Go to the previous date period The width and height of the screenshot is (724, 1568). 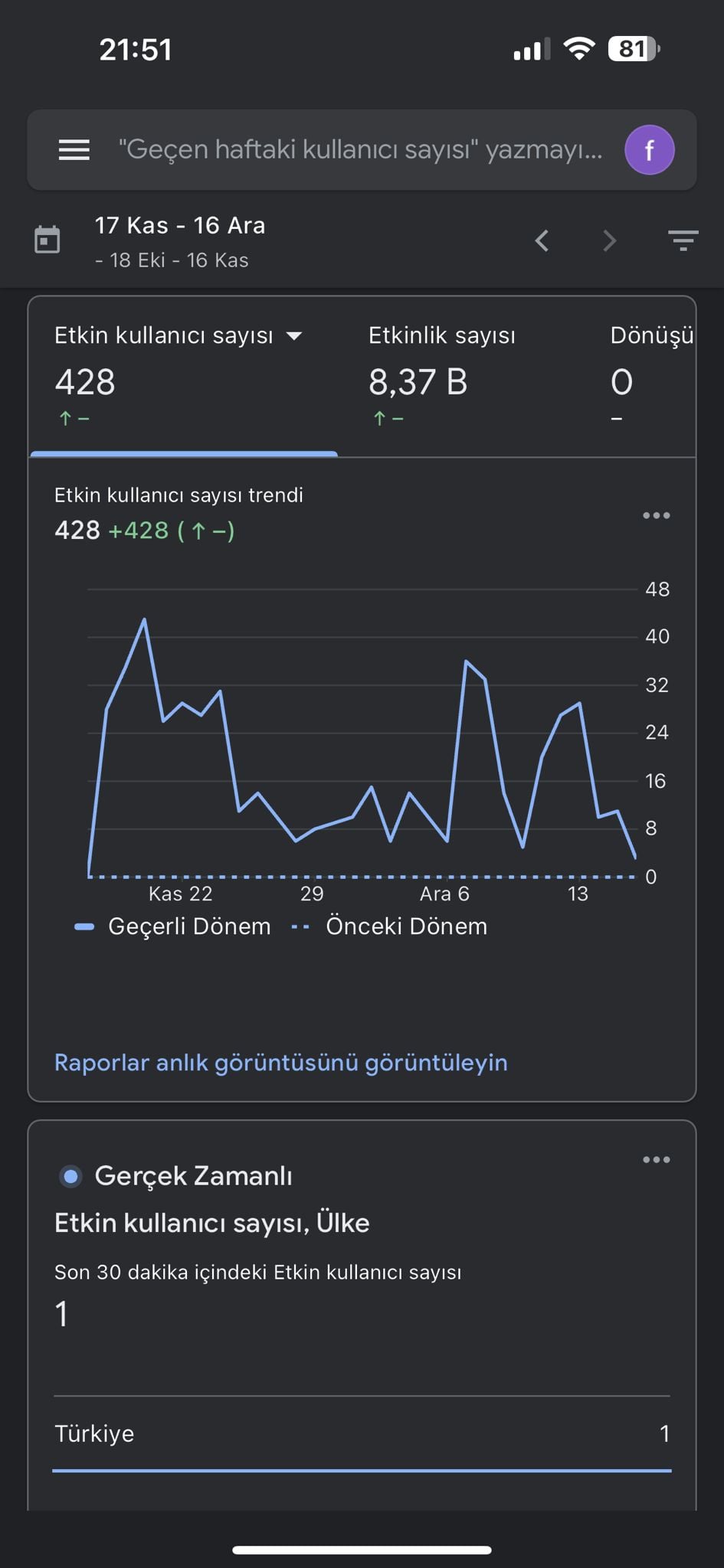[542, 241]
